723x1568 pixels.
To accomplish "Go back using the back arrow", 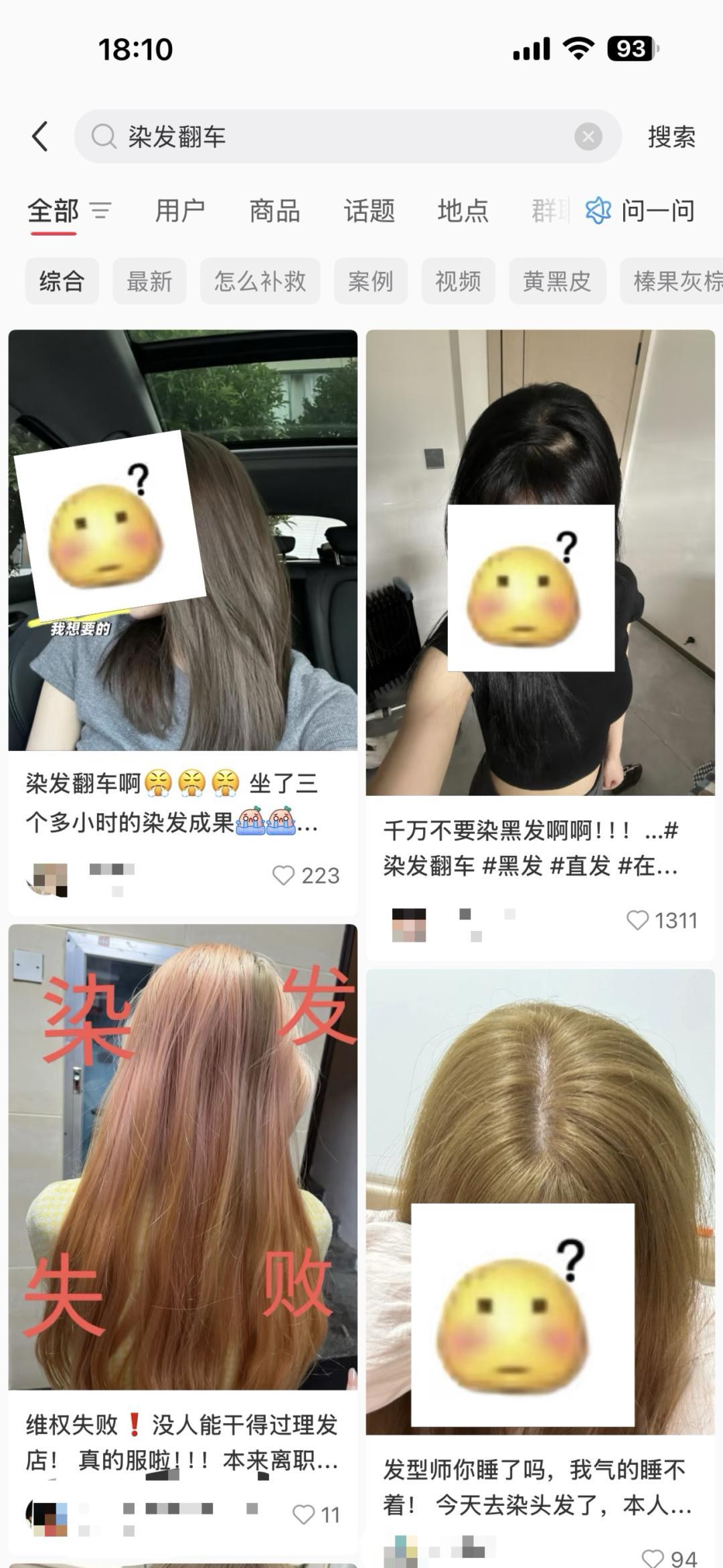I will click(x=40, y=137).
